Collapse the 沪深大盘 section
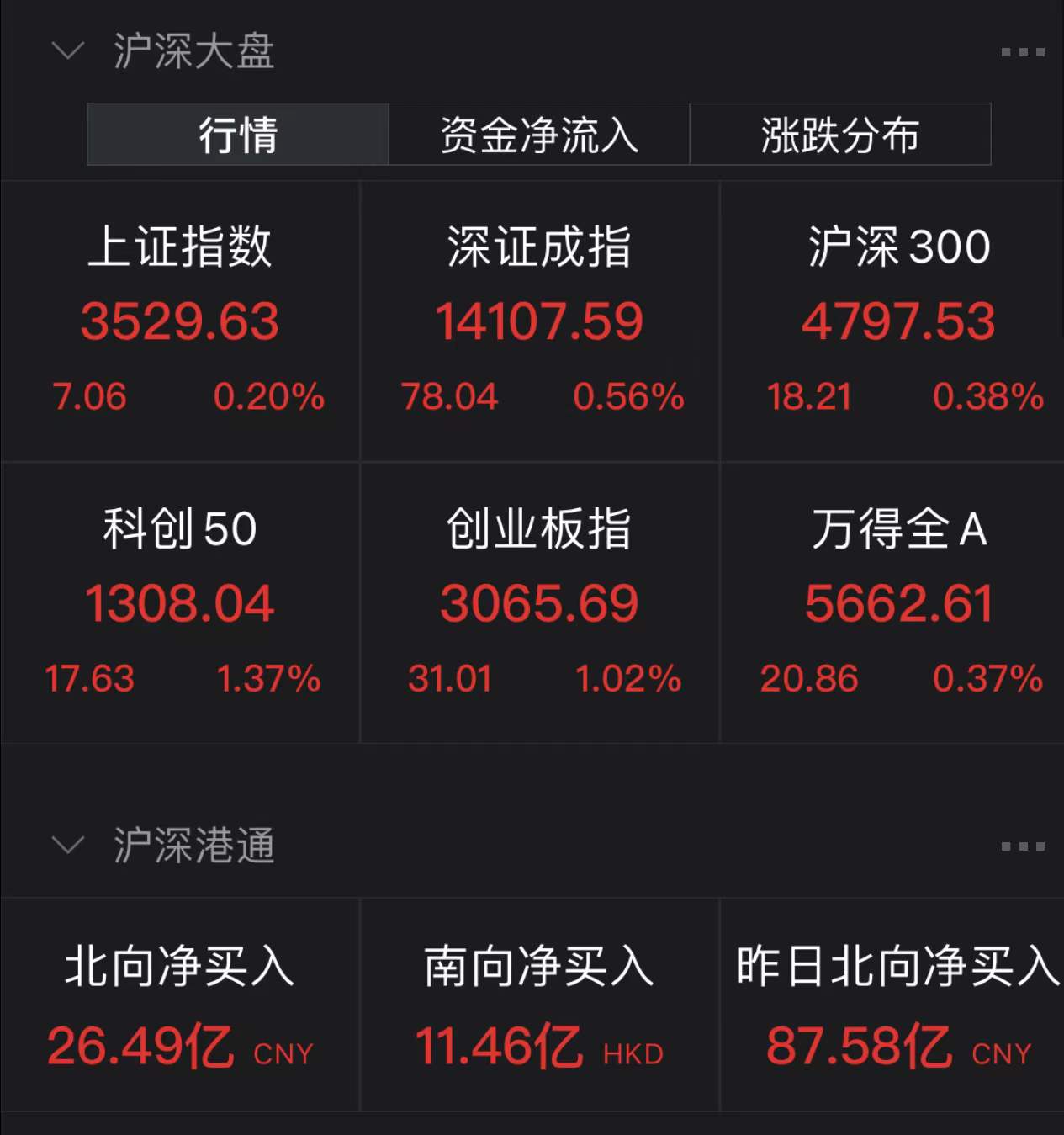 point(68,50)
